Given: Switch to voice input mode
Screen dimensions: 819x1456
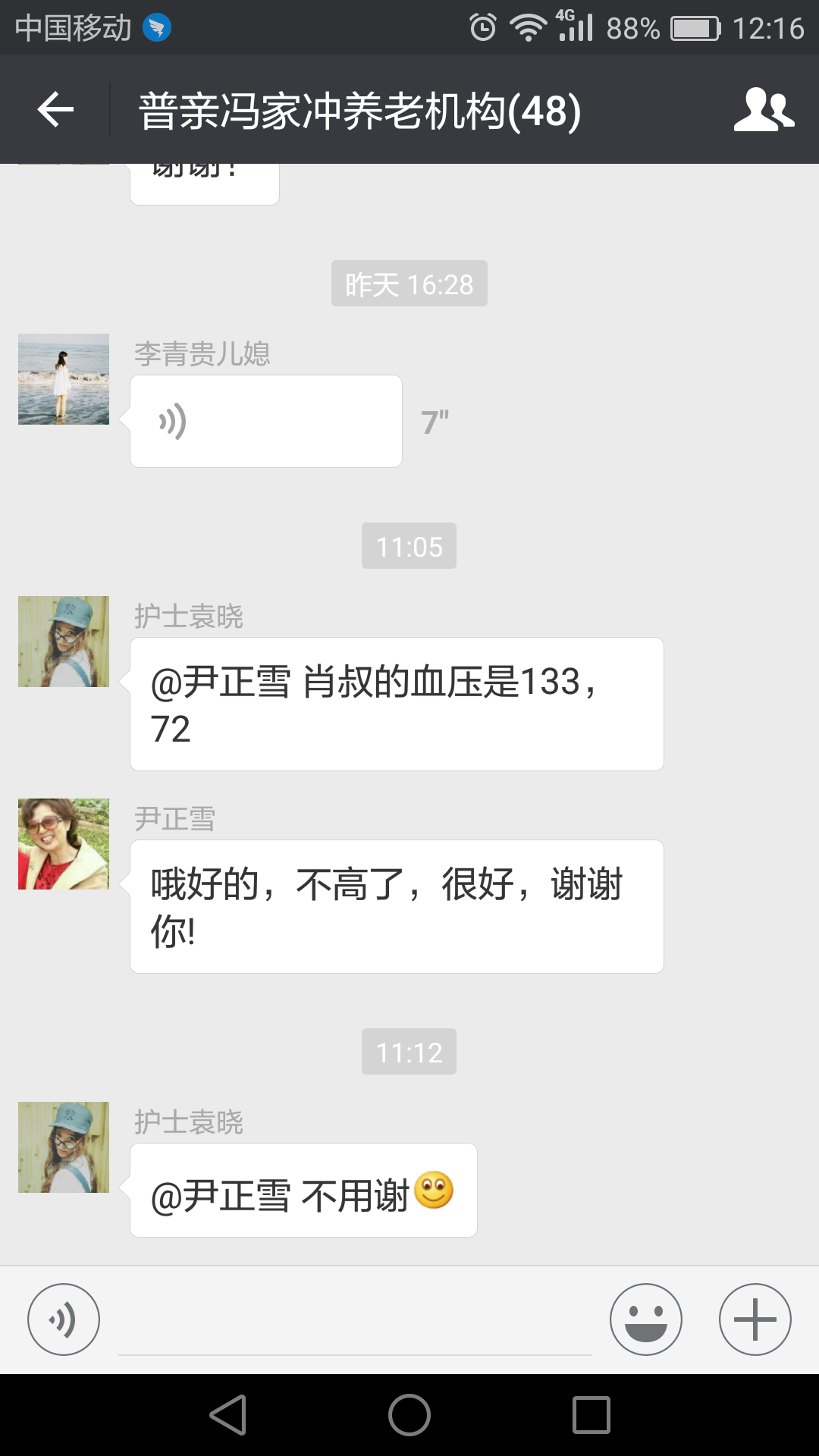Looking at the screenshot, I should click(64, 1319).
